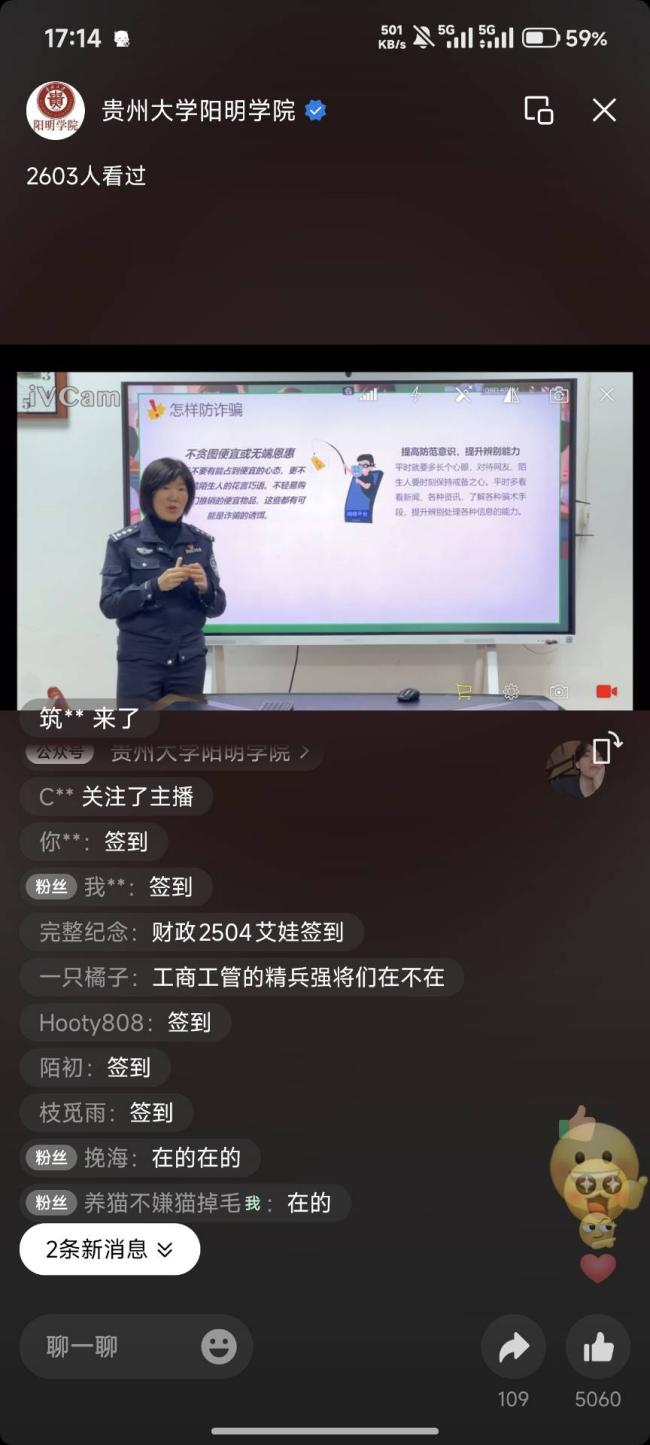
Task: Open the emoji picker
Action: [x=218, y=1346]
